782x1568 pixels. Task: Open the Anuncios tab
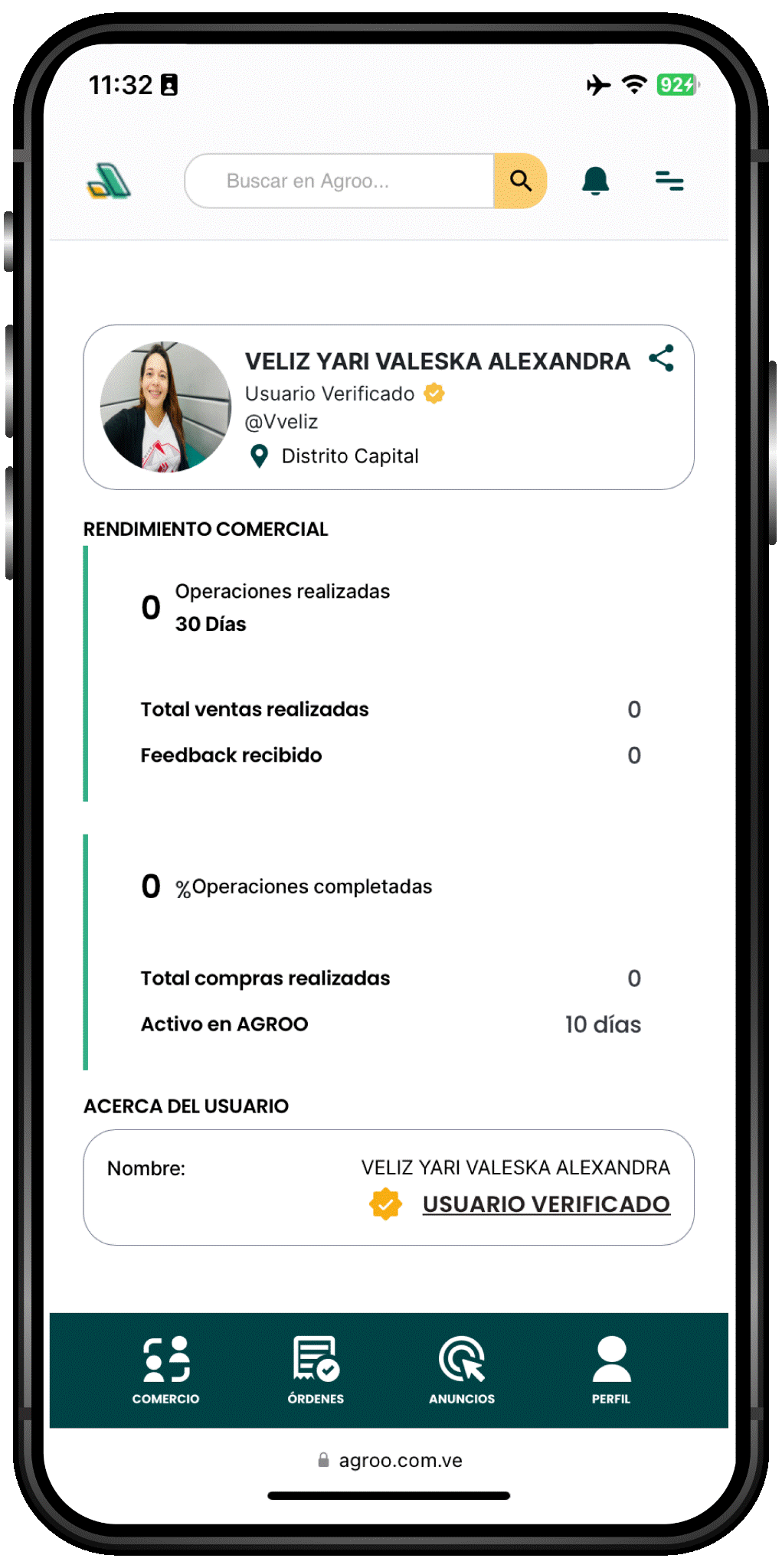[462, 1370]
